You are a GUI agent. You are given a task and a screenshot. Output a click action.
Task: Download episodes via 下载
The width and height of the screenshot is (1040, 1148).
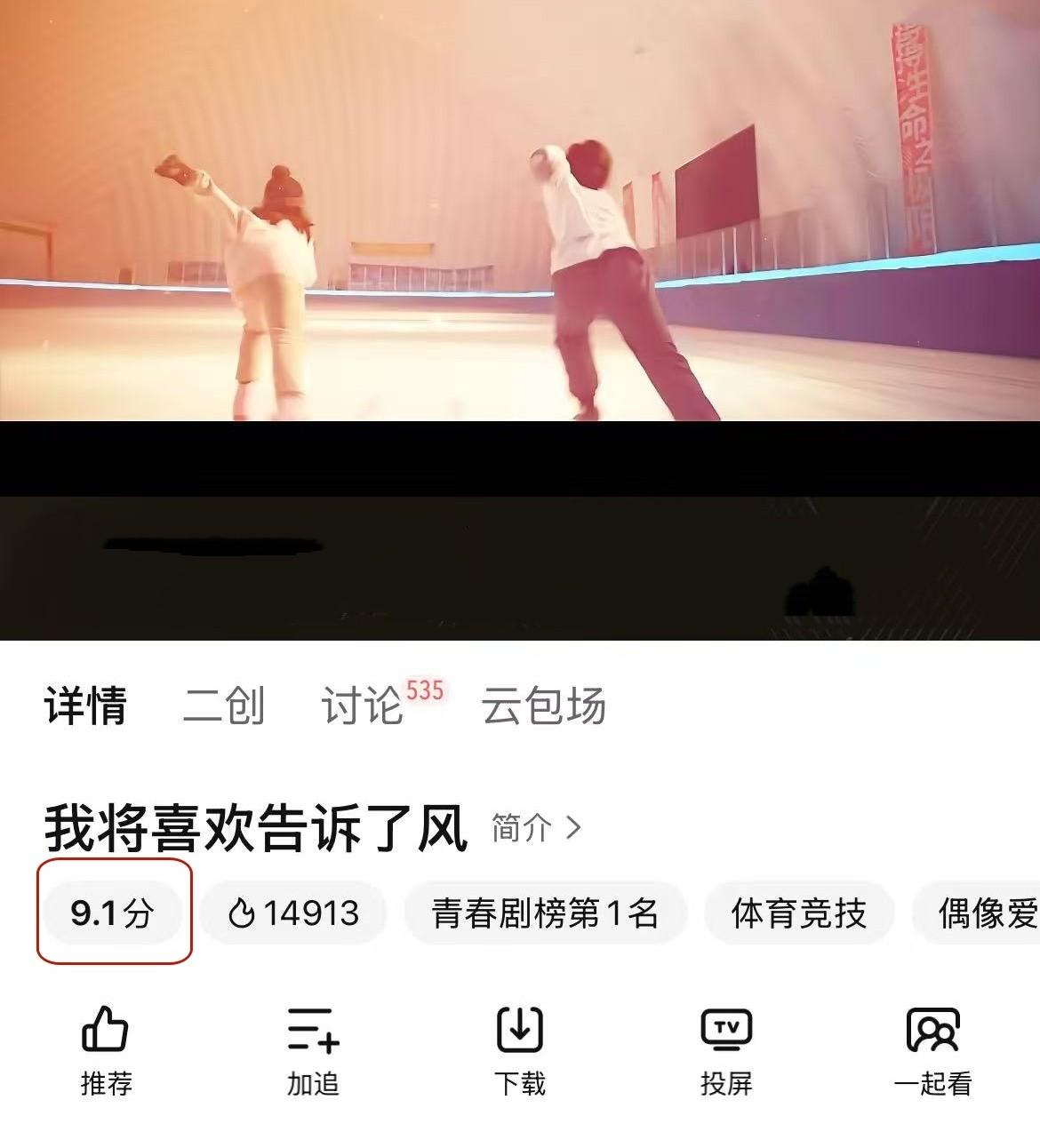[x=520, y=1050]
